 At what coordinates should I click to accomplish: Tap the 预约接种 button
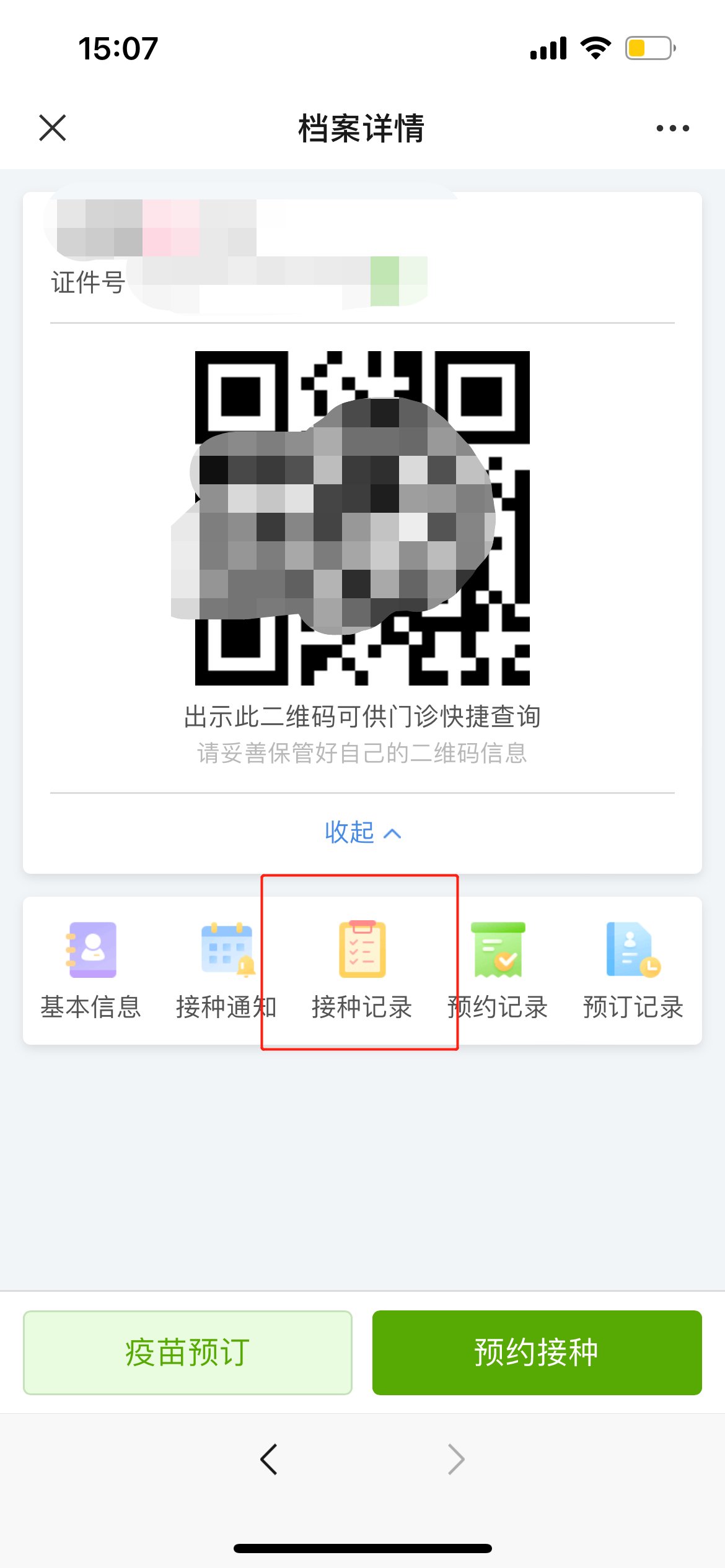coord(537,1352)
